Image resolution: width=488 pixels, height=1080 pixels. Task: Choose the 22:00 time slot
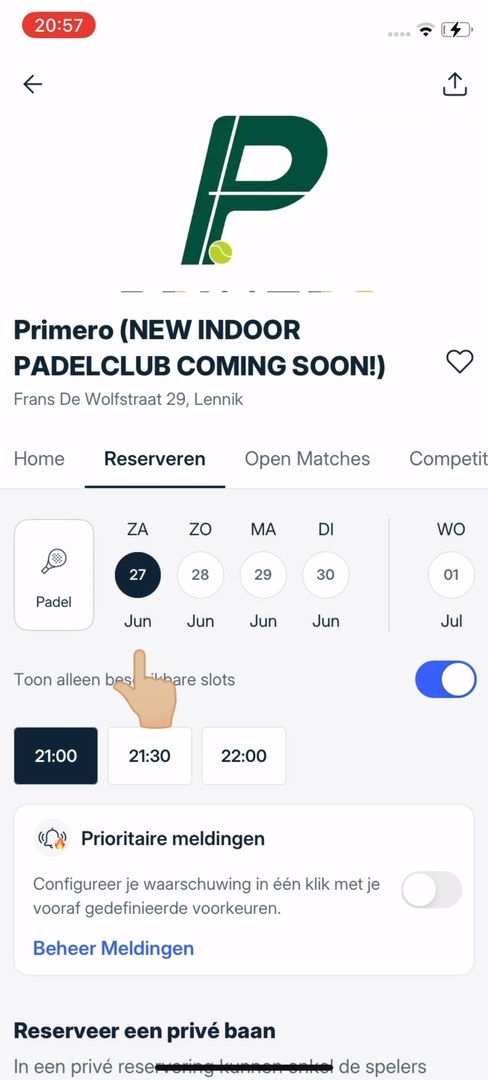coord(244,756)
